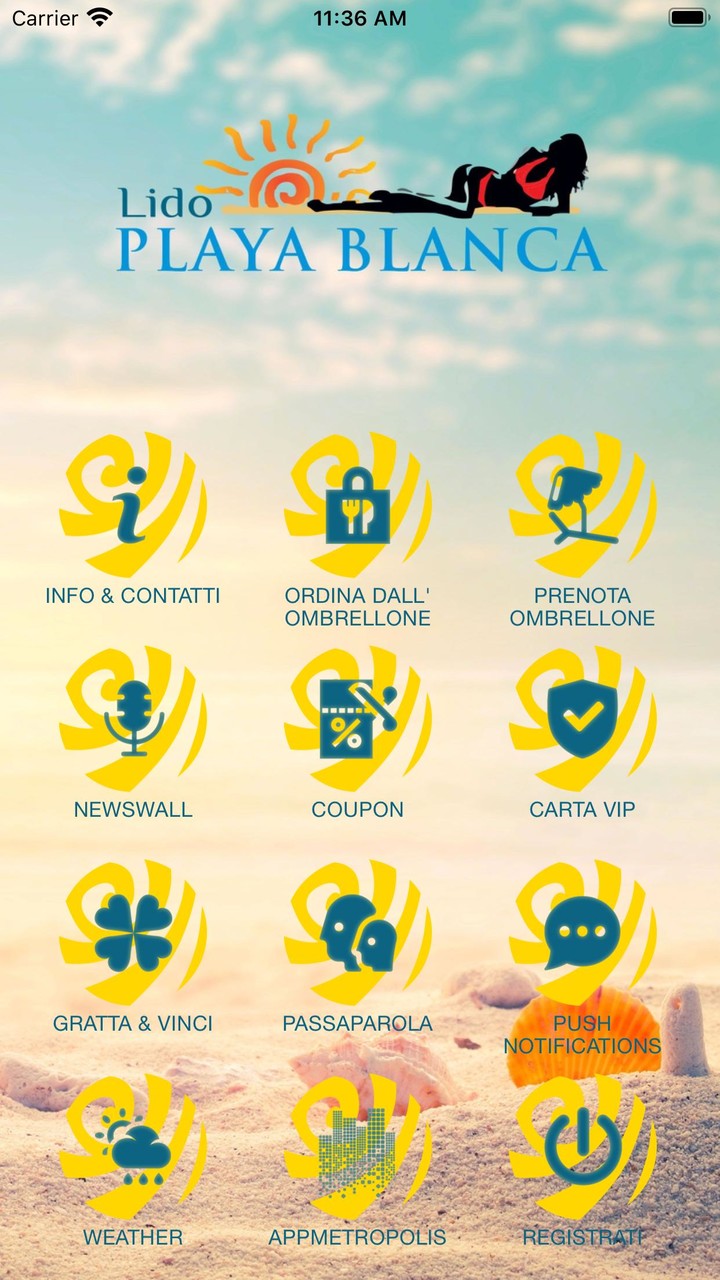Open Push Notifications
The width and height of the screenshot is (720, 1280).
(583, 936)
